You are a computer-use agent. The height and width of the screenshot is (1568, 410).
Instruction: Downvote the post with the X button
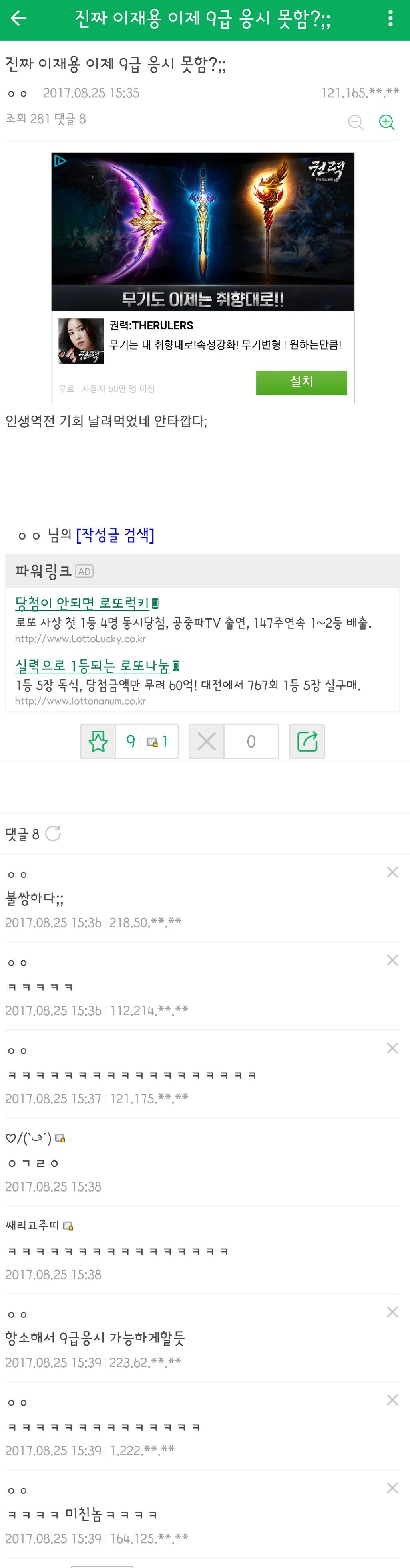(x=207, y=742)
